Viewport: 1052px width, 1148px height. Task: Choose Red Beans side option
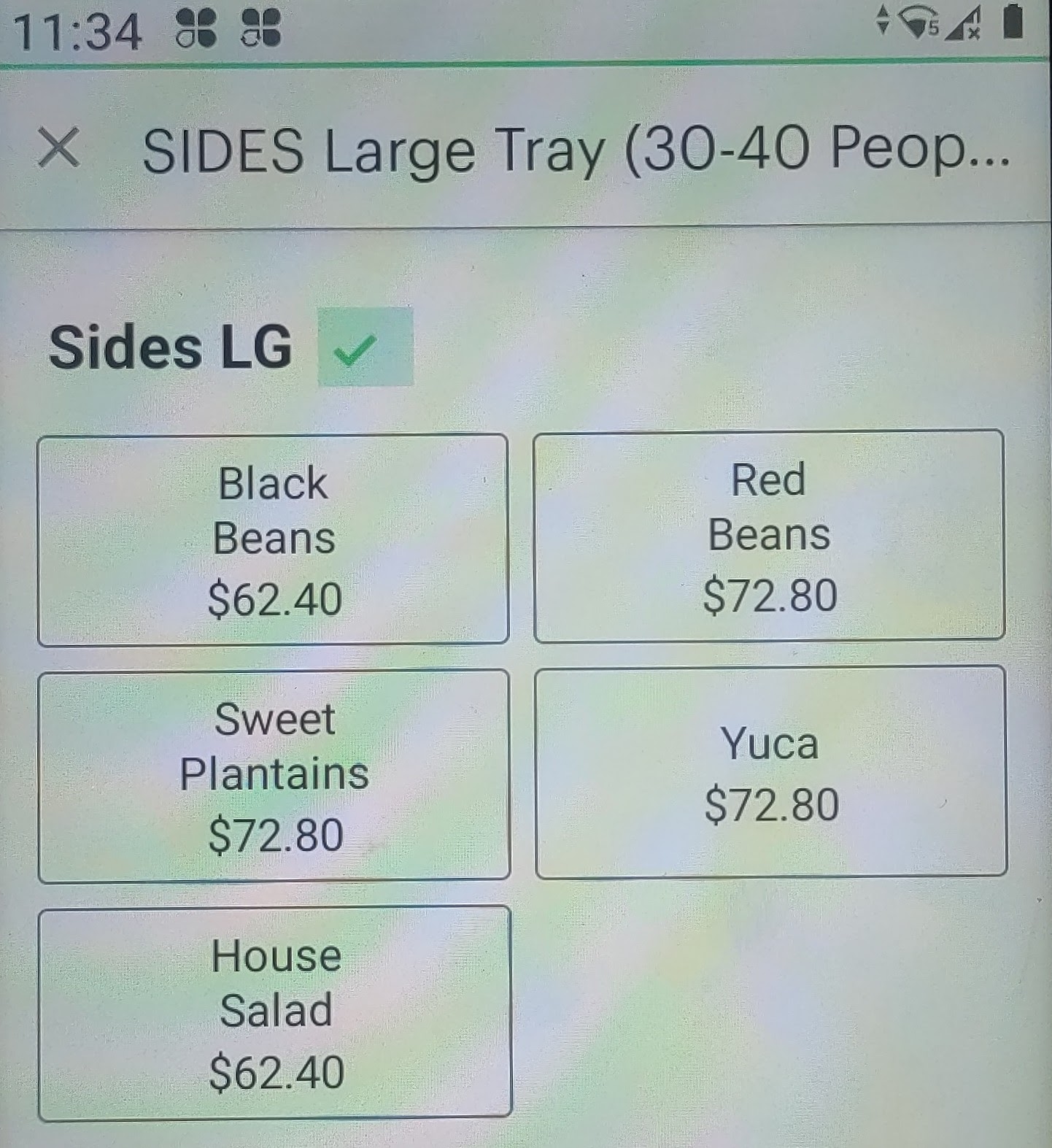[769, 536]
